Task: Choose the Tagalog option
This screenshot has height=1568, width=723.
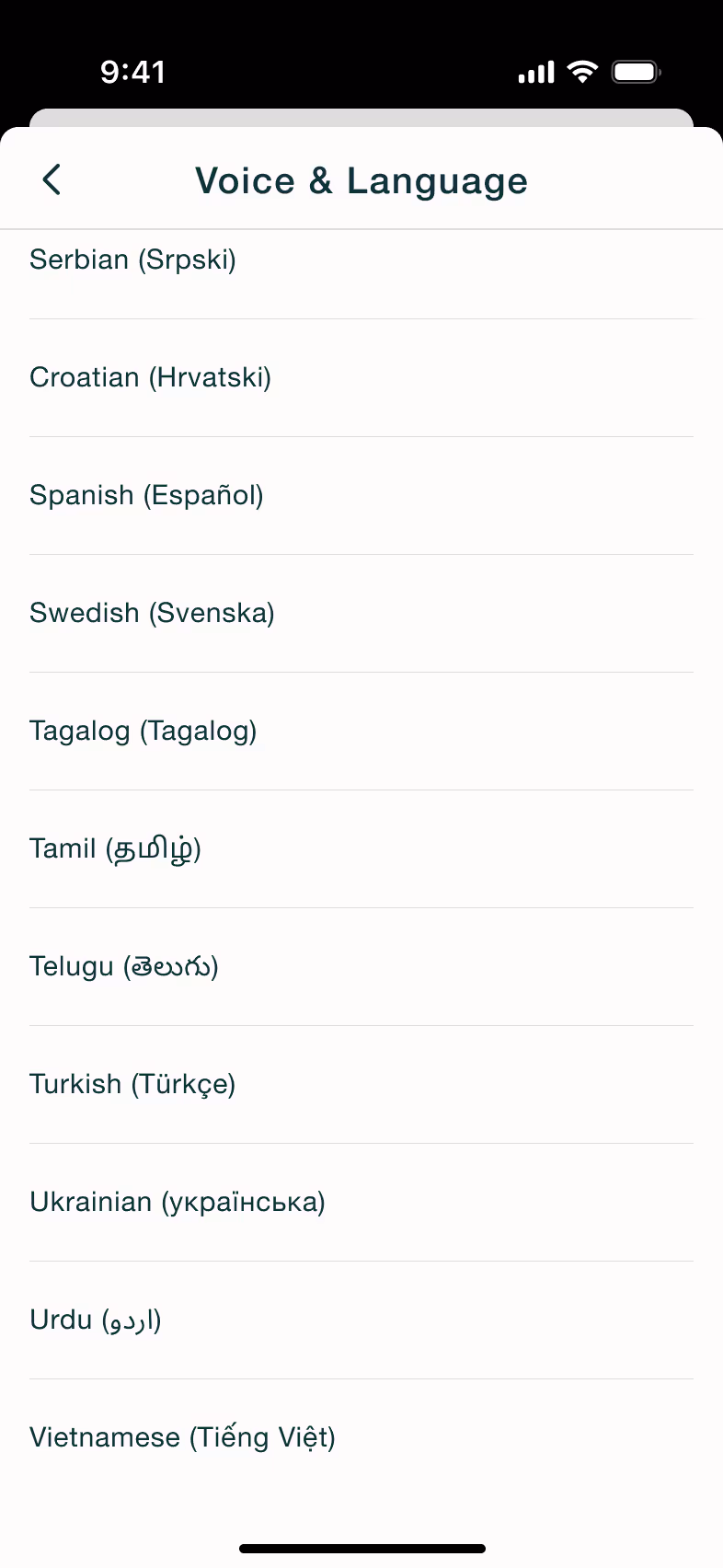Action: (x=361, y=732)
